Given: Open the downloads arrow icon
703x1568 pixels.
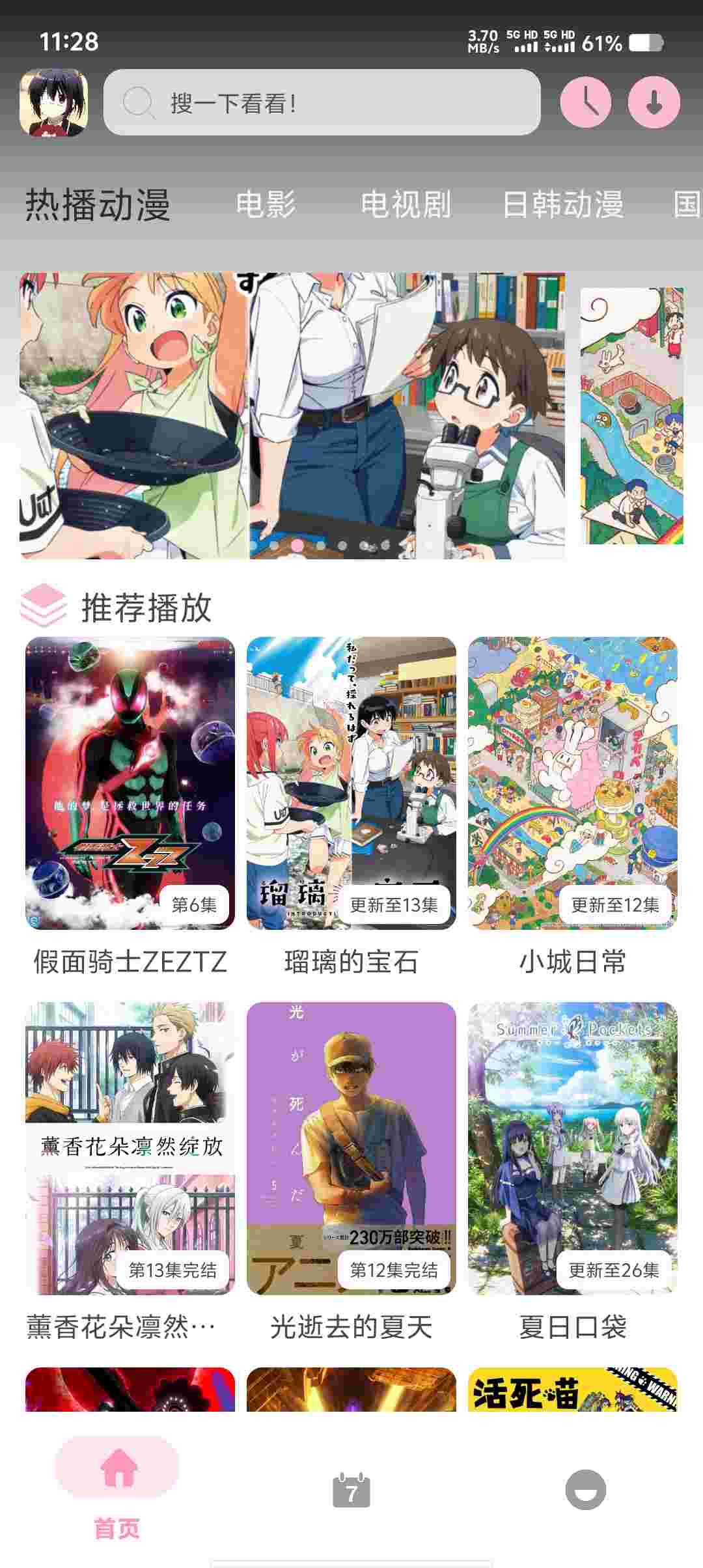Looking at the screenshot, I should (654, 103).
